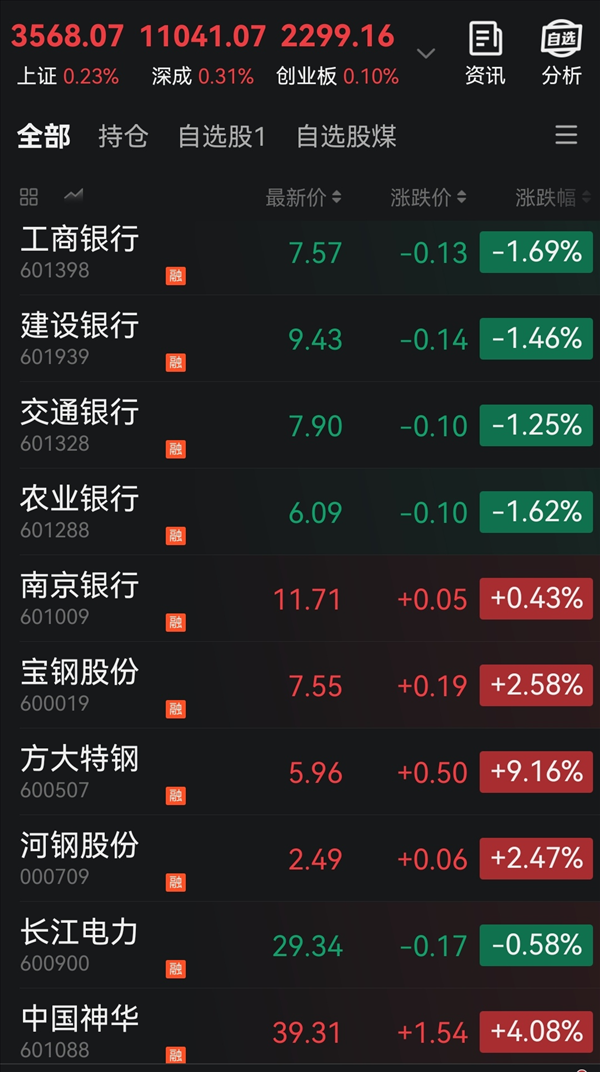This screenshot has width=600, height=1072.
Task: Select the 全部 tab
Action: [43, 136]
